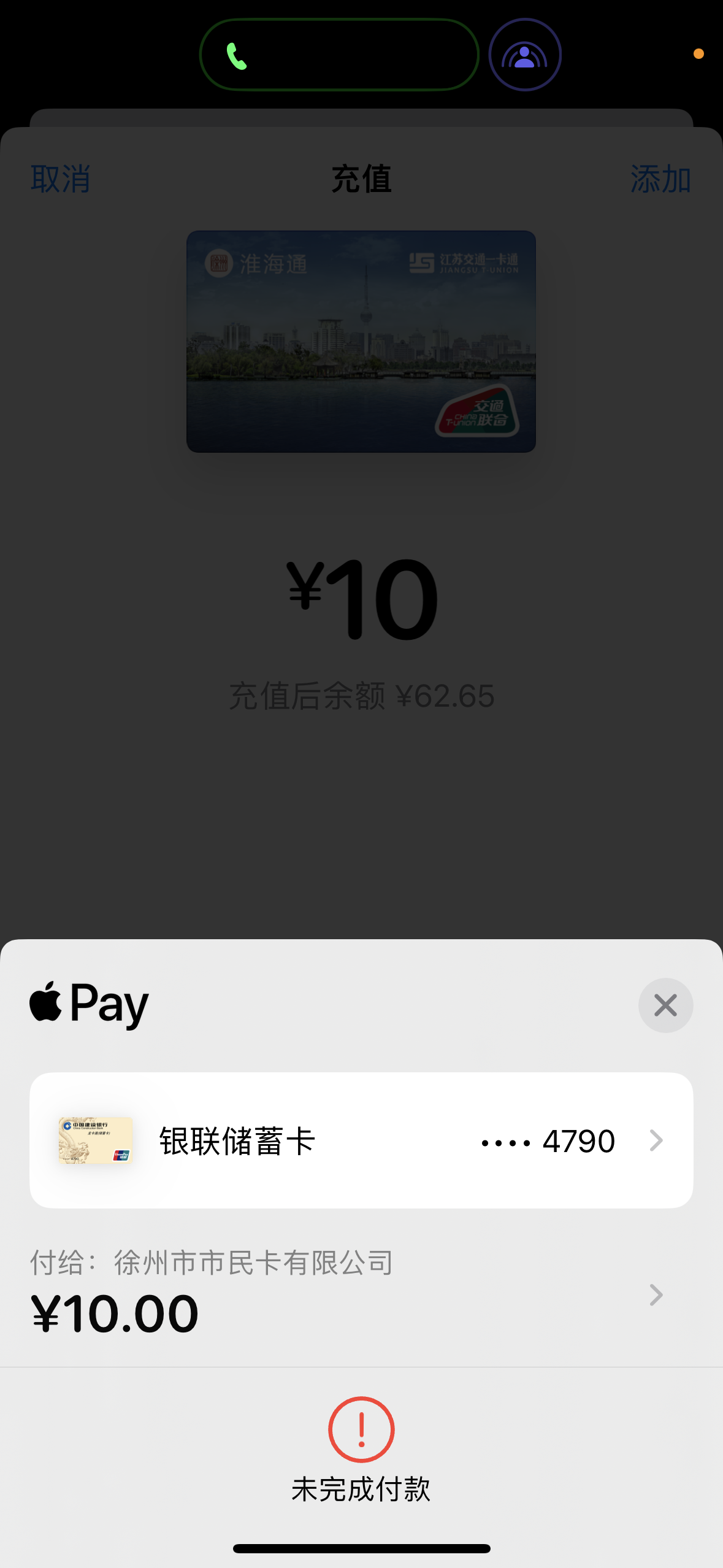
Task: Change the 银联储蓄卡 payment card
Action: (x=361, y=1140)
